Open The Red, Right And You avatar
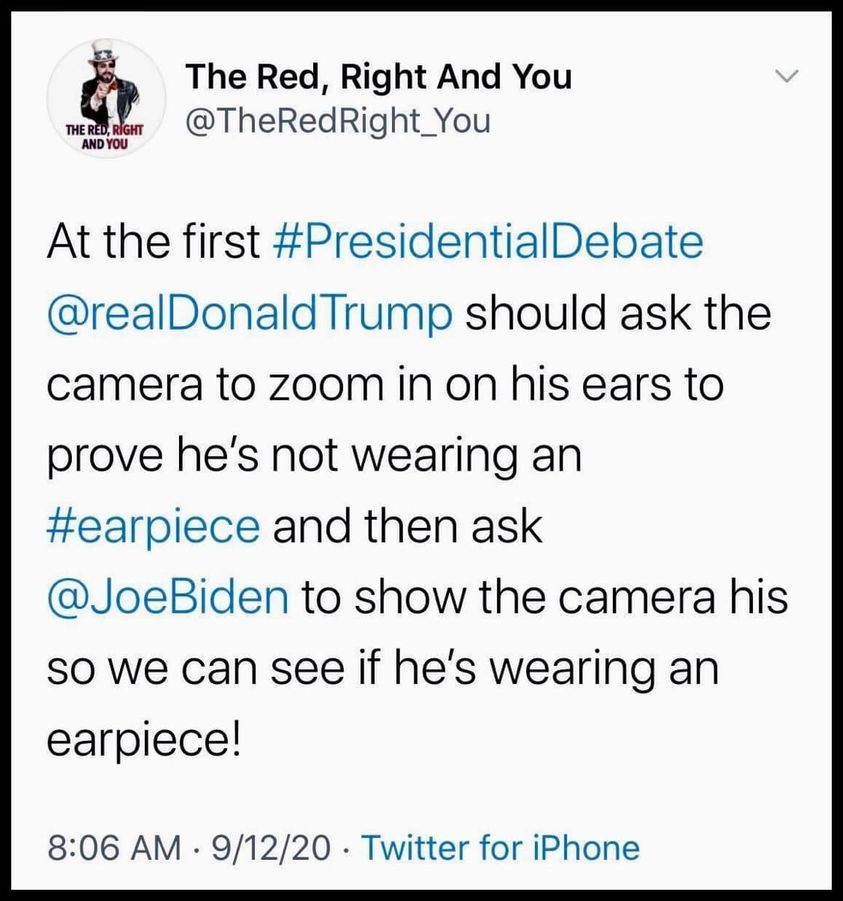This screenshot has width=843, height=901. click(x=105, y=96)
